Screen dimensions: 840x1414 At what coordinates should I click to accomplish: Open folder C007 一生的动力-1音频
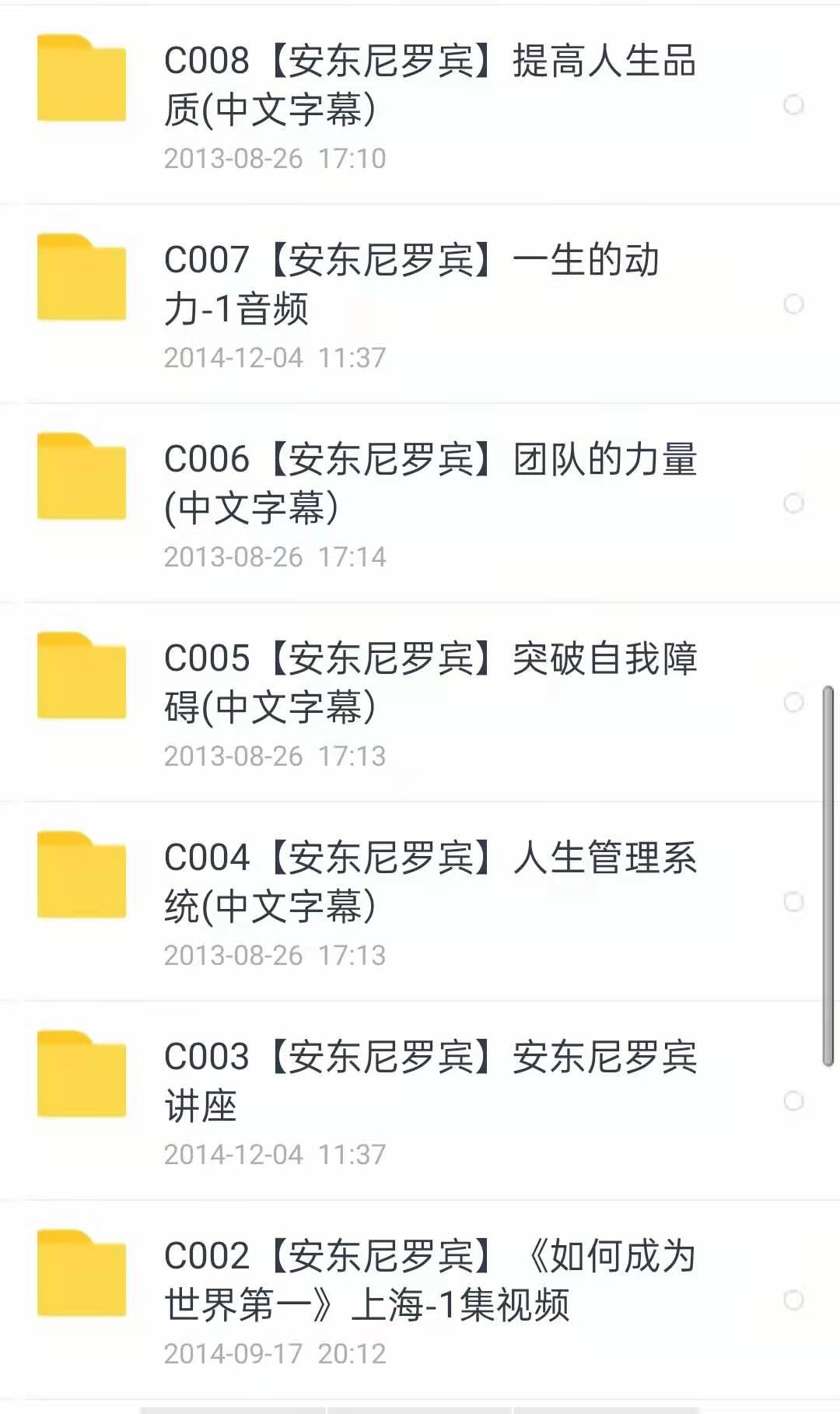[411, 285]
